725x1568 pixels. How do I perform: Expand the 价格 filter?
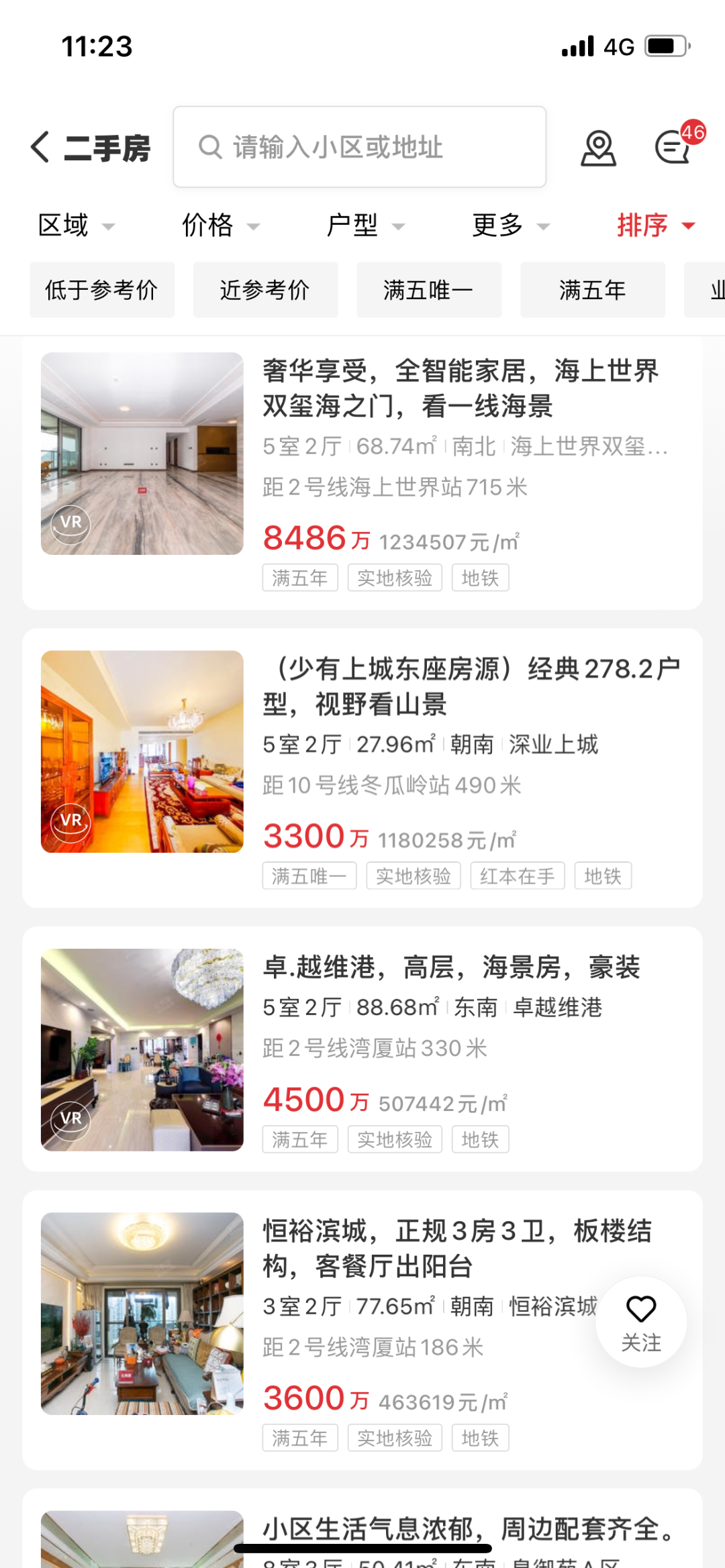pyautogui.click(x=220, y=225)
